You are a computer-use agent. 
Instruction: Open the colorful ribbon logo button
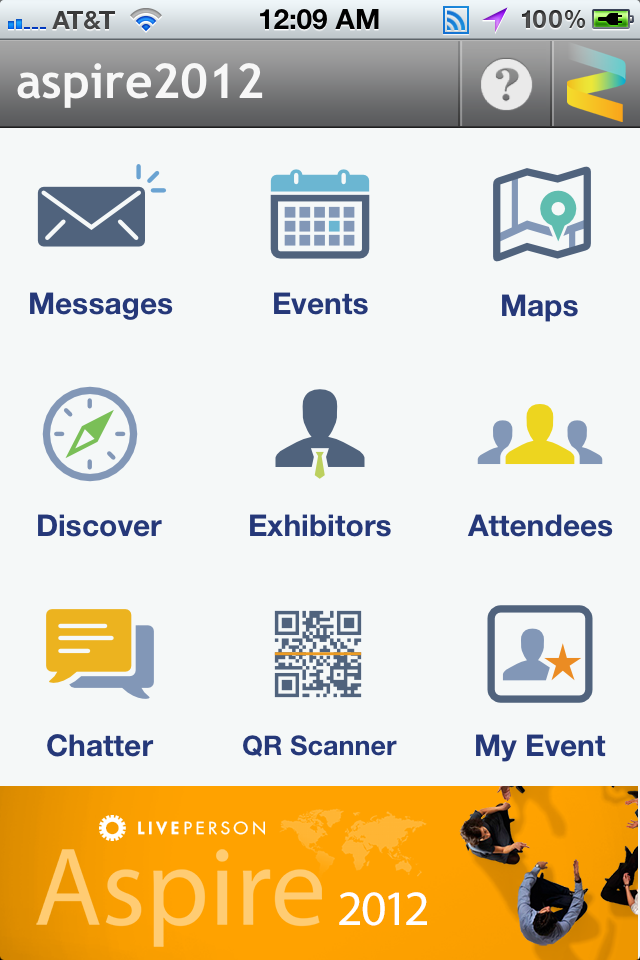(x=596, y=84)
